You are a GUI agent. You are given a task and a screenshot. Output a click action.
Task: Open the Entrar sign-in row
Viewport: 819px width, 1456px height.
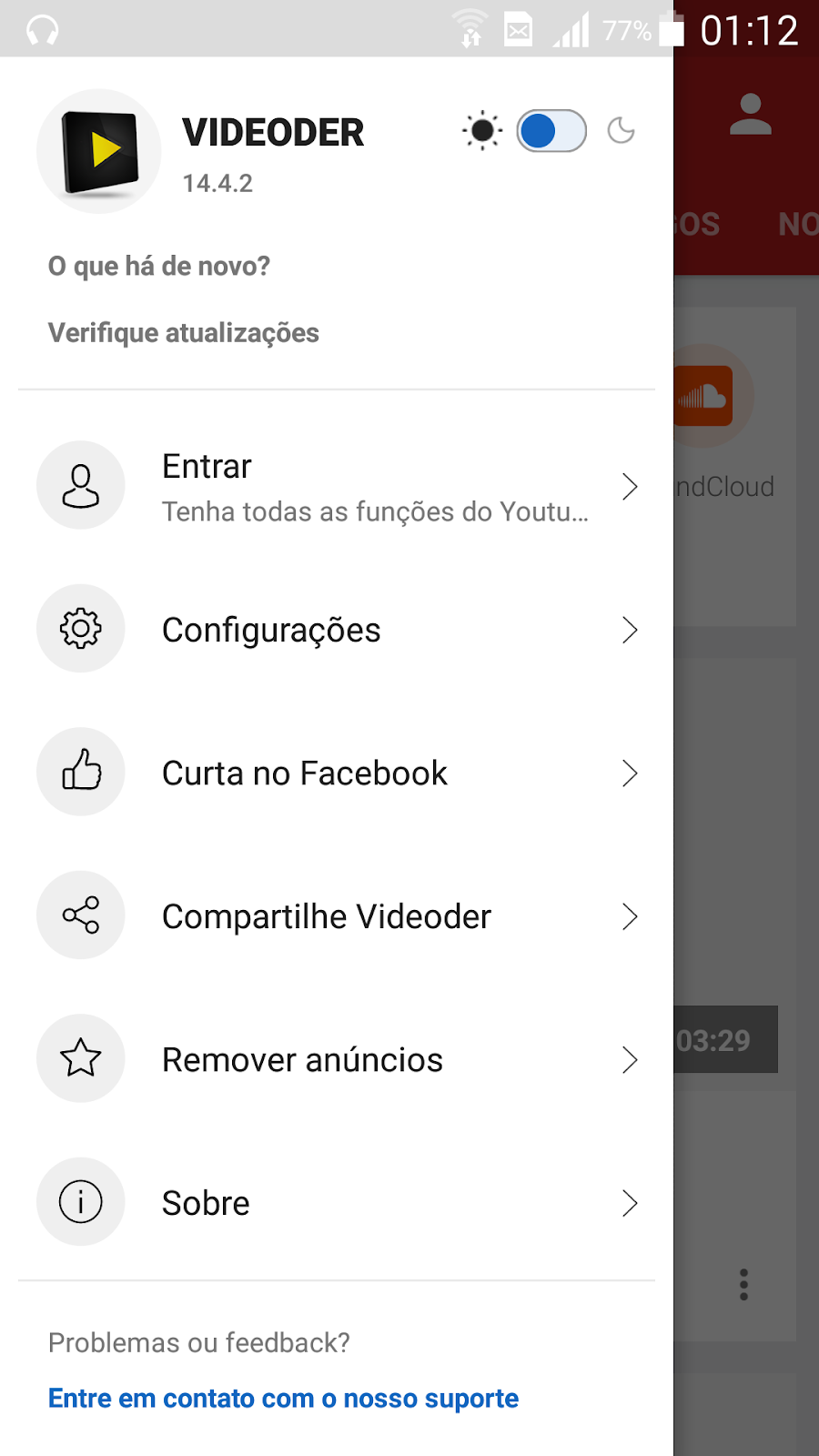337,487
